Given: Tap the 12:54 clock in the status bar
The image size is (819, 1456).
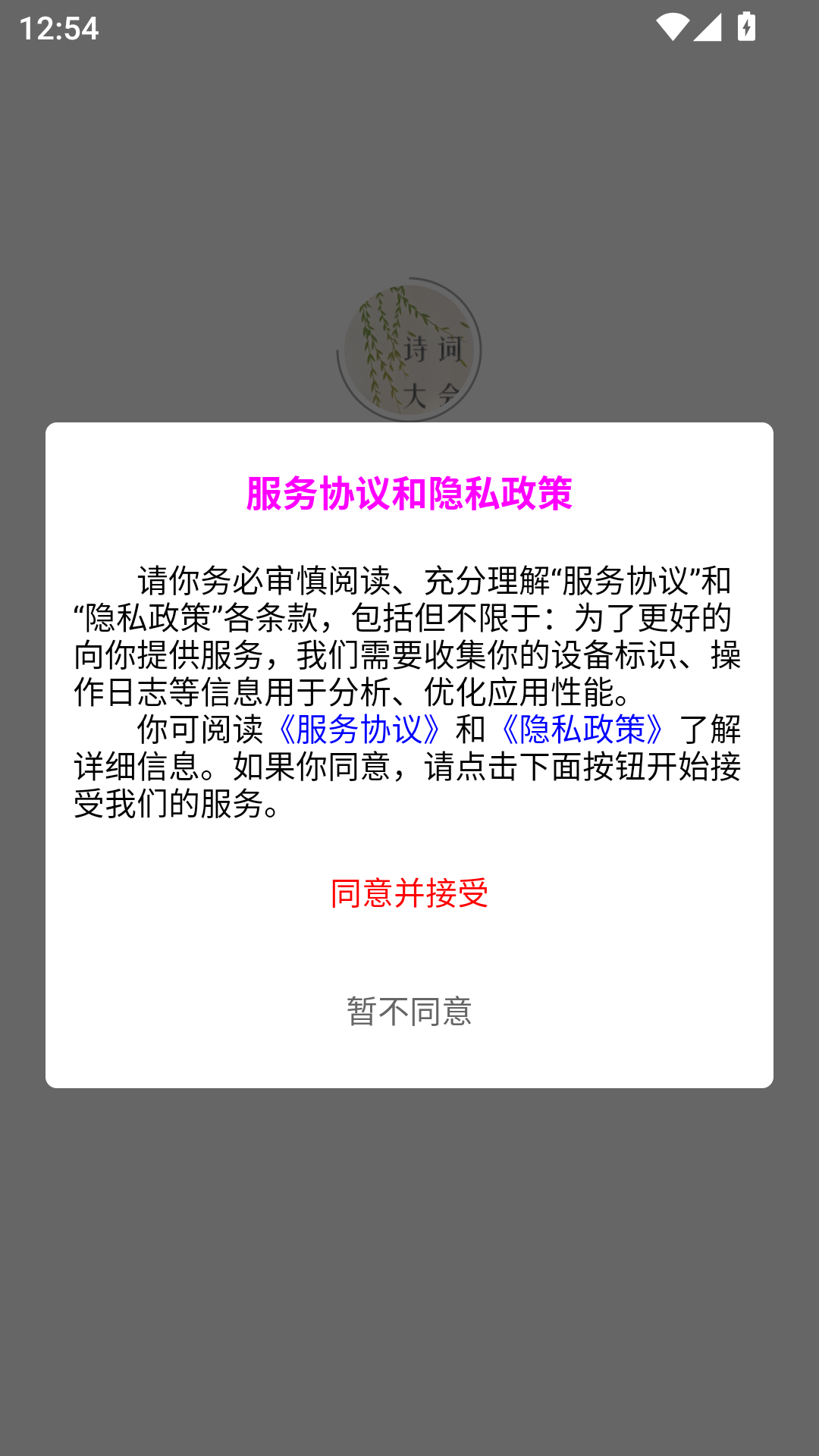Looking at the screenshot, I should 58,28.
